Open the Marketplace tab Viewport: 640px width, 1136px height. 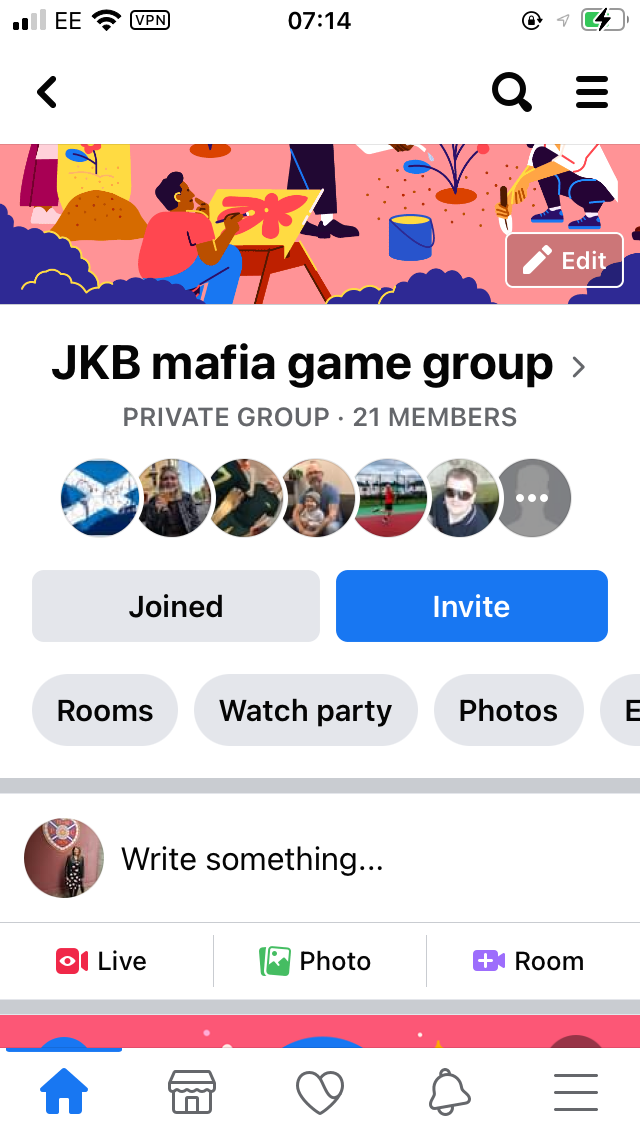[x=192, y=1091]
